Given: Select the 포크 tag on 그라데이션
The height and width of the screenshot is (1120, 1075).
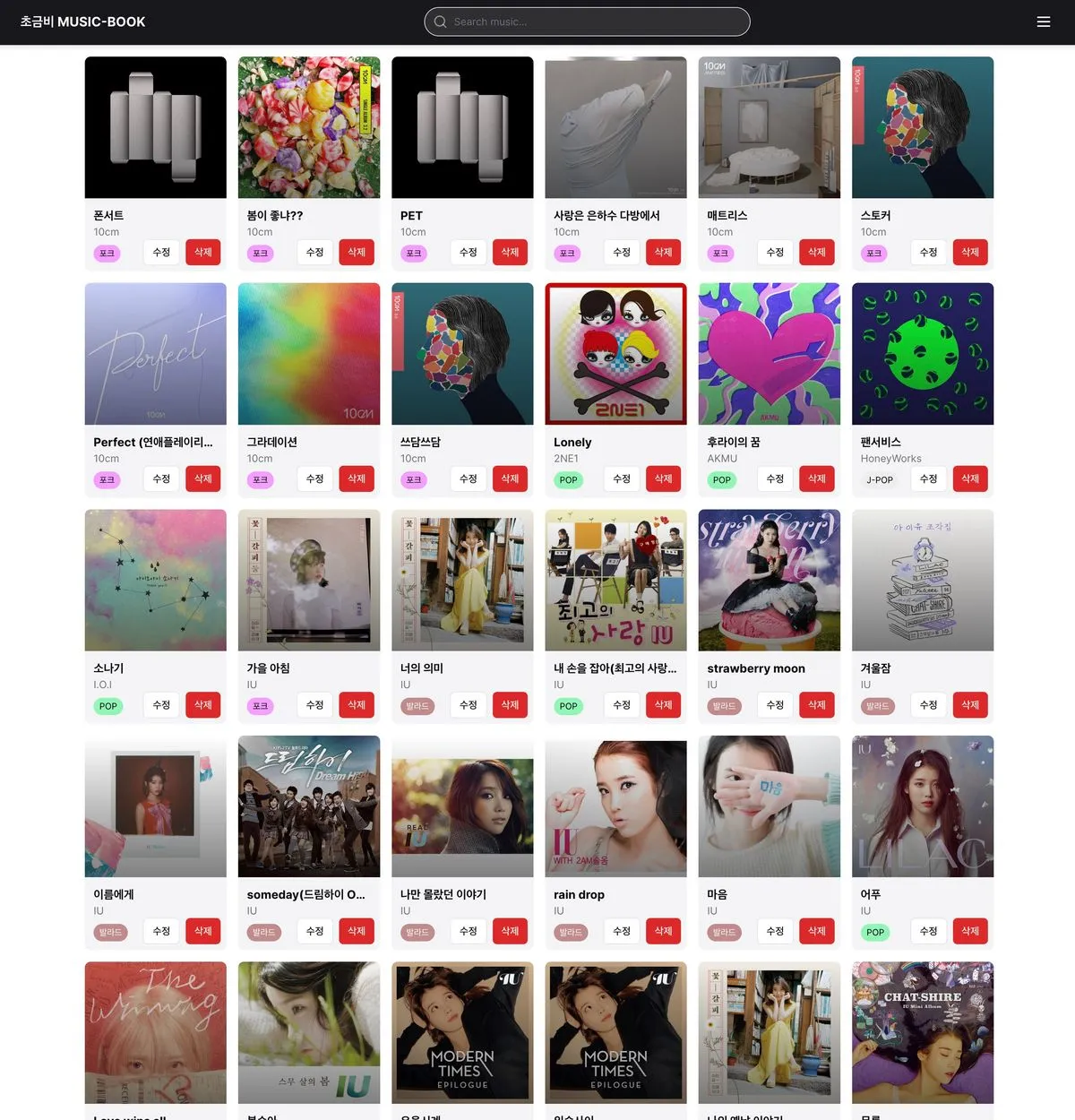Looking at the screenshot, I should coord(260,480).
